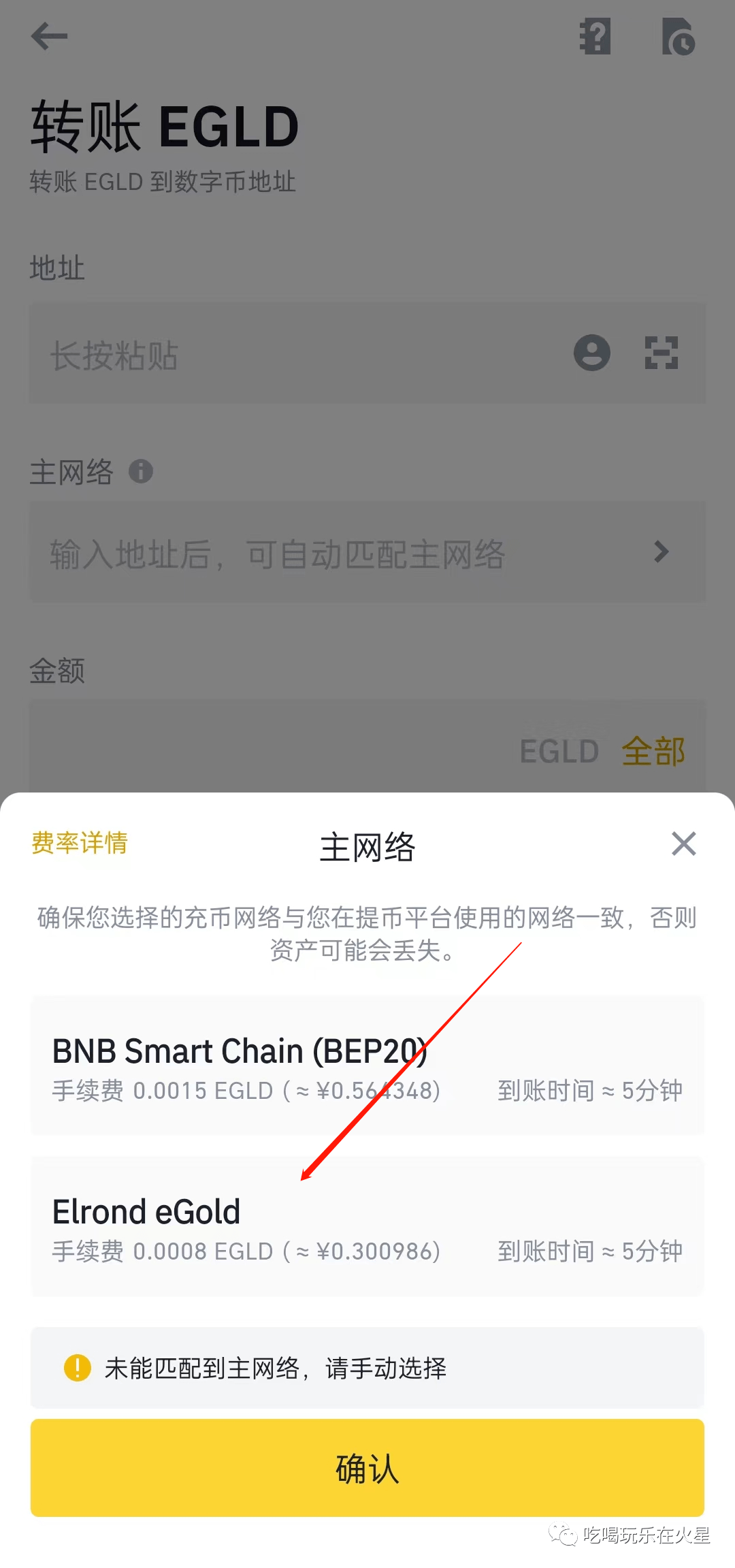Click the 主网络 sheet title
Image resolution: width=735 pixels, height=1568 pixels.
[x=367, y=846]
